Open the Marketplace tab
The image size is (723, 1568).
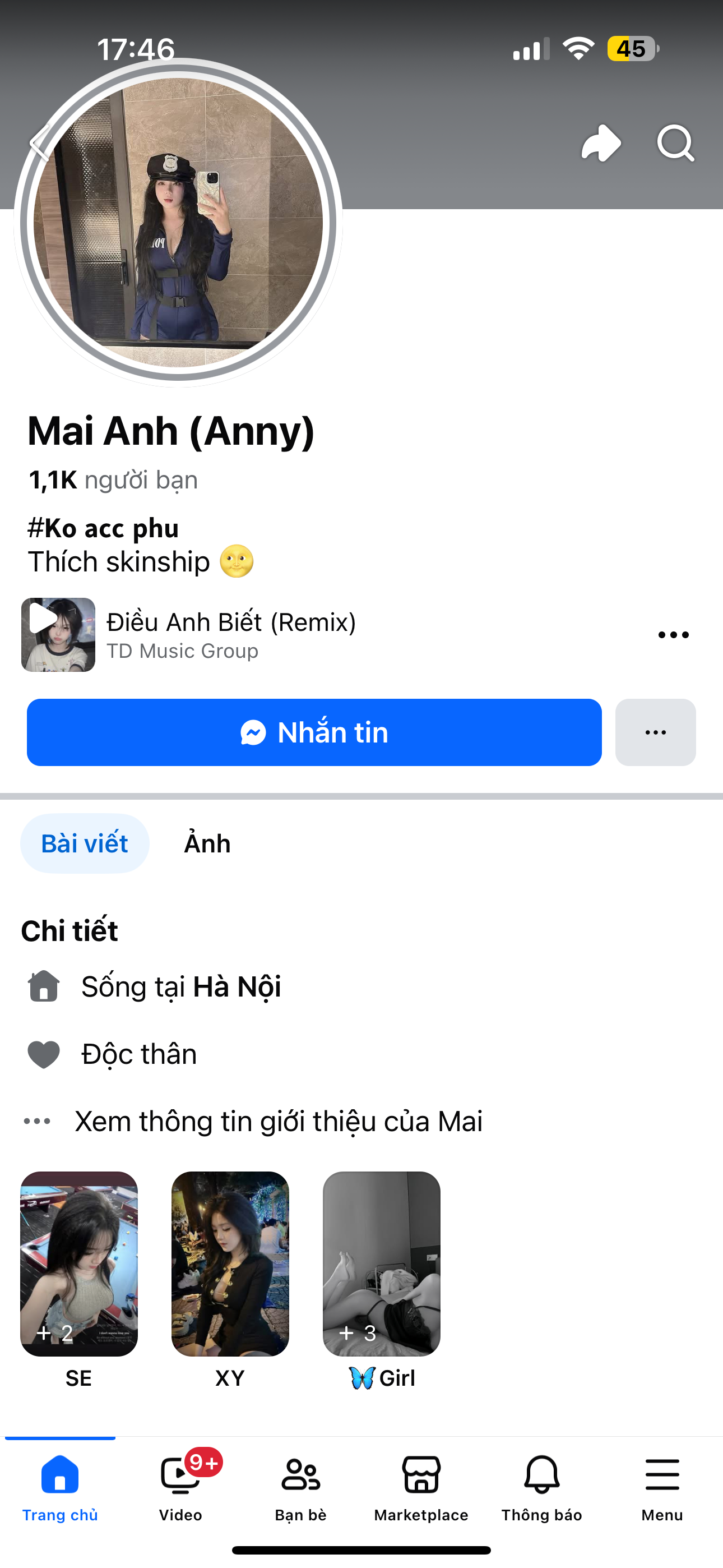coord(421,1486)
